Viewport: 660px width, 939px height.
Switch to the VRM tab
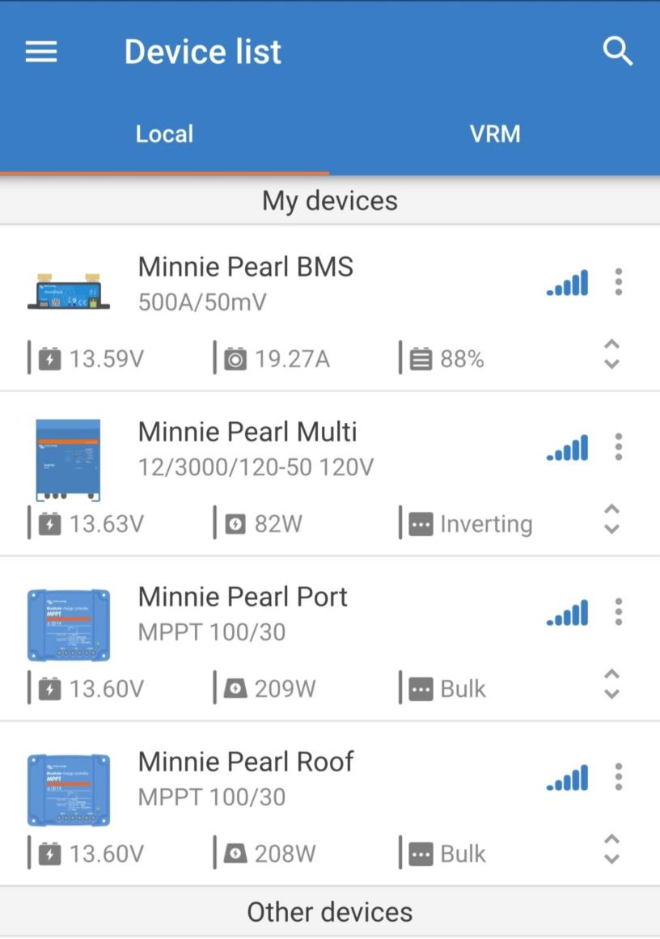(495, 134)
